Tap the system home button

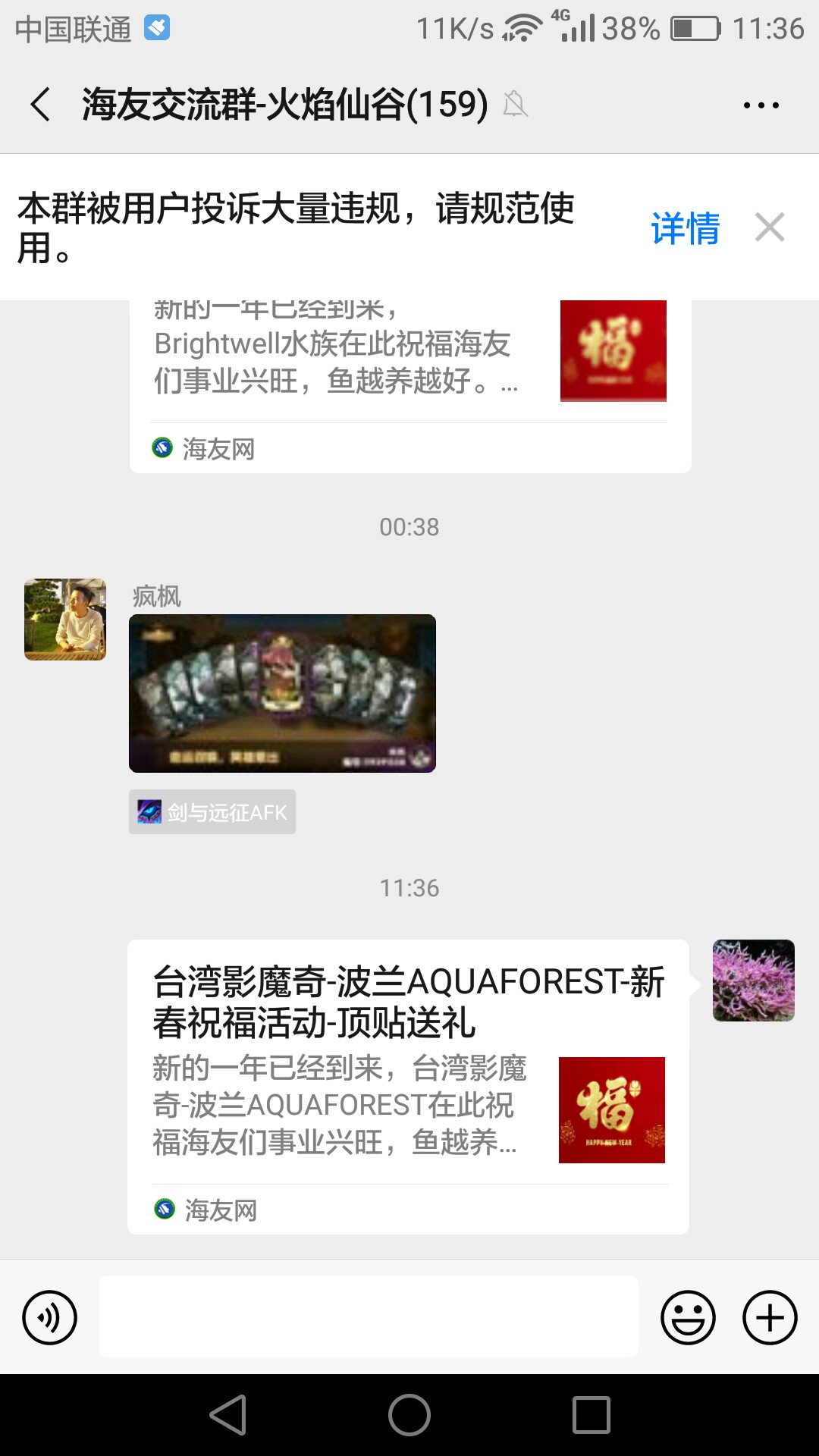409,1415
